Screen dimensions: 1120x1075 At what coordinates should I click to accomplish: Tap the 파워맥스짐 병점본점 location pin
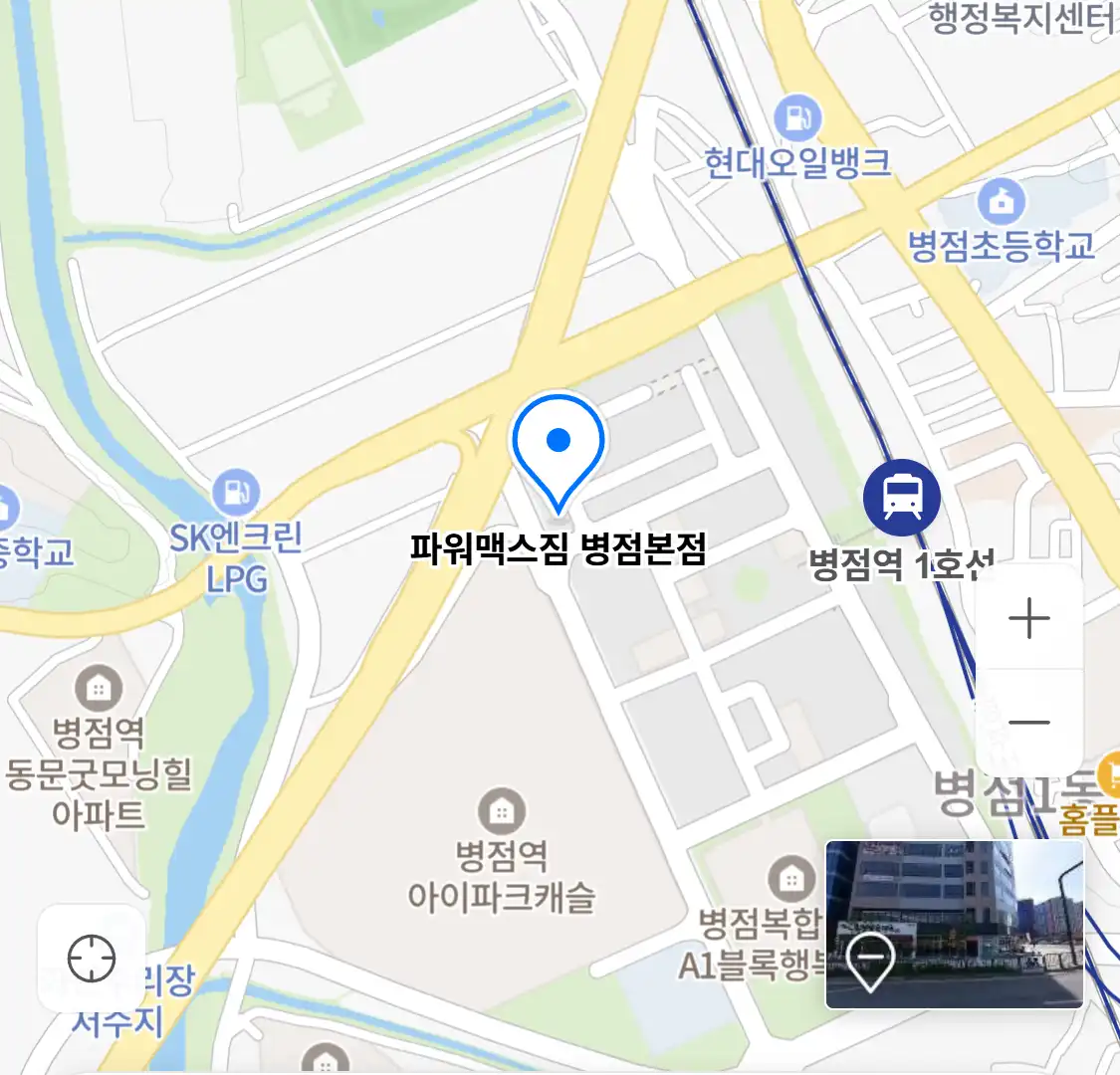[559, 445]
